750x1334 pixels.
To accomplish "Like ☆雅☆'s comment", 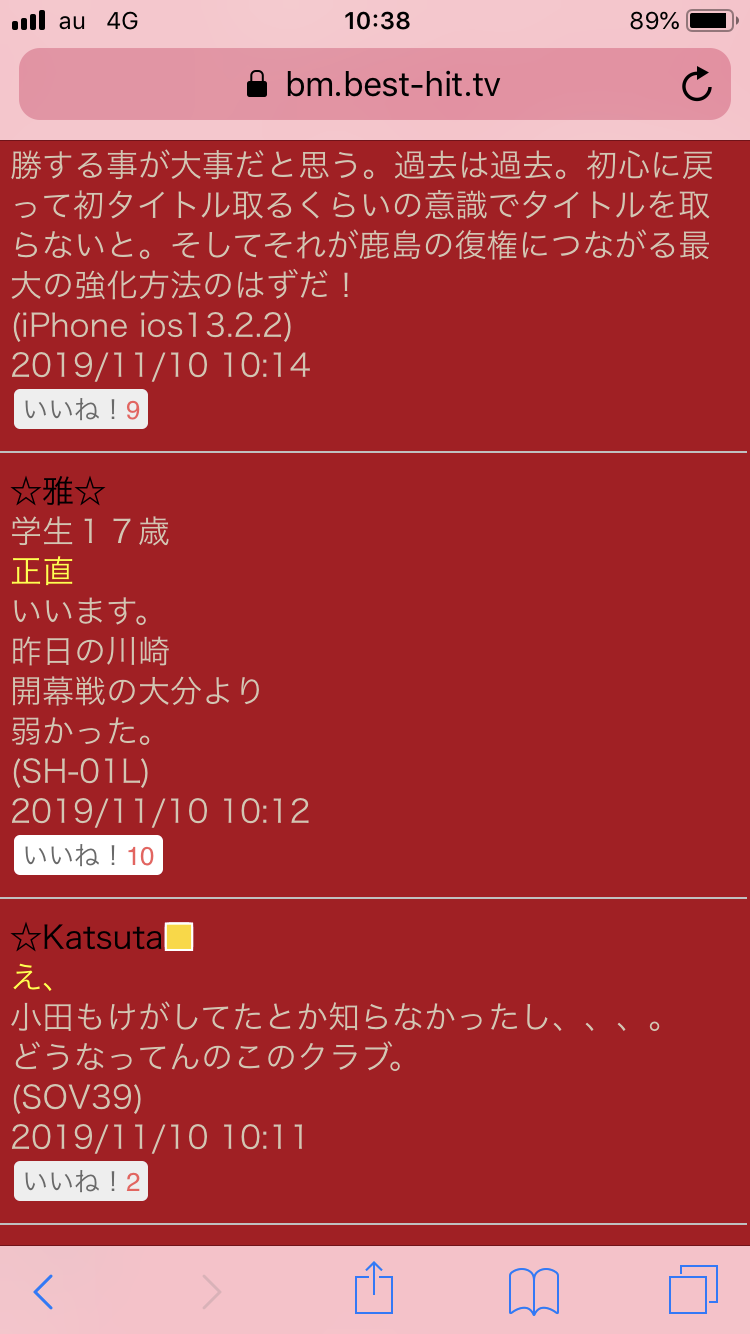I will click(88, 856).
